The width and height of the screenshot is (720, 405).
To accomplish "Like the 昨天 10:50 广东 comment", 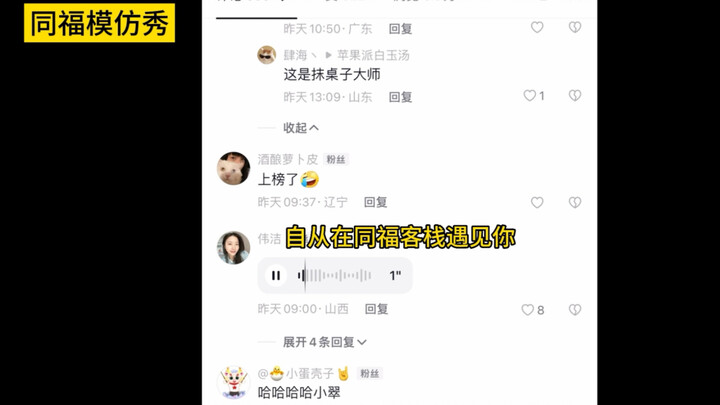I will [537, 28].
